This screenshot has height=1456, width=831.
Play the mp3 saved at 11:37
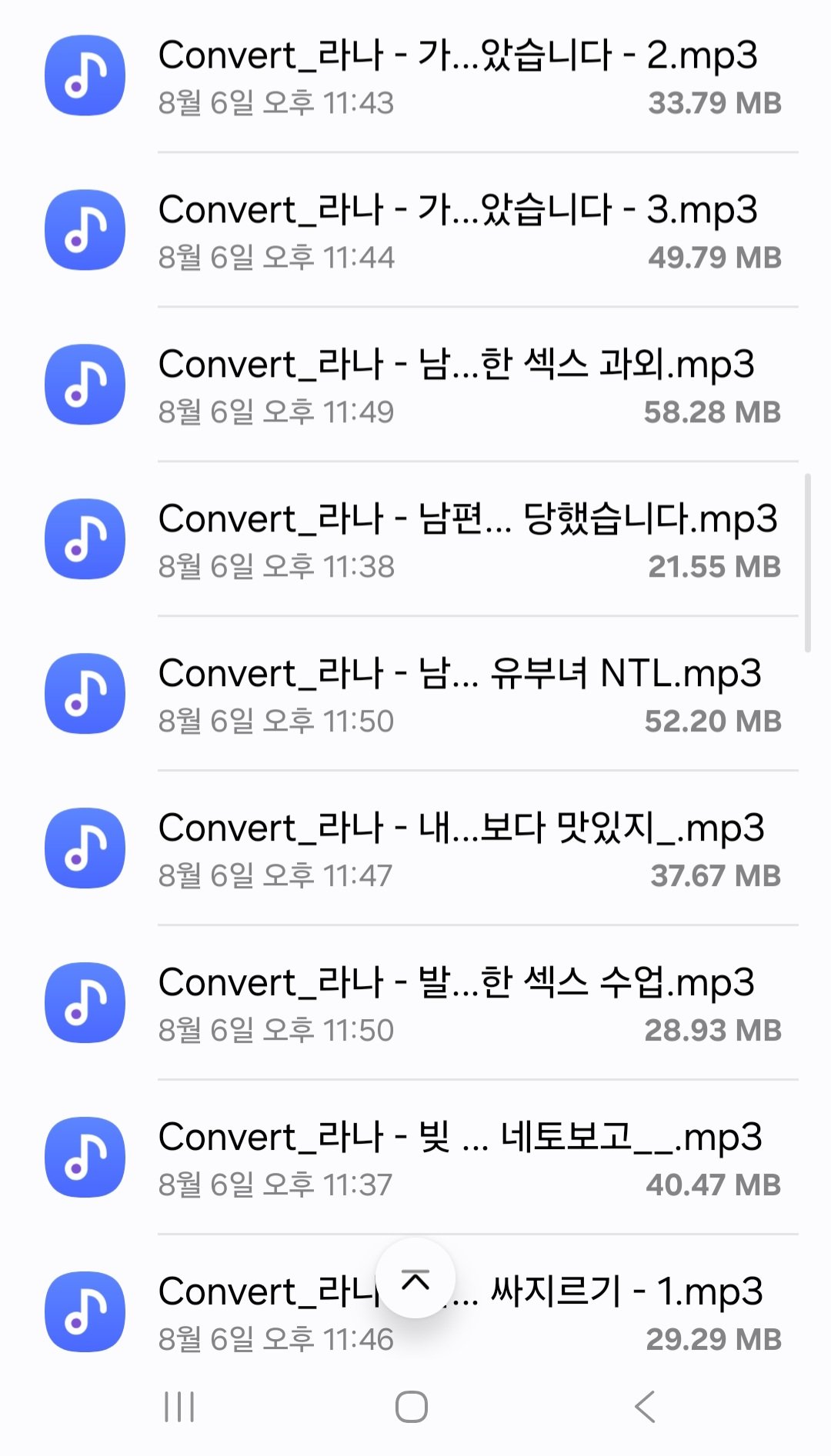pos(458,1158)
